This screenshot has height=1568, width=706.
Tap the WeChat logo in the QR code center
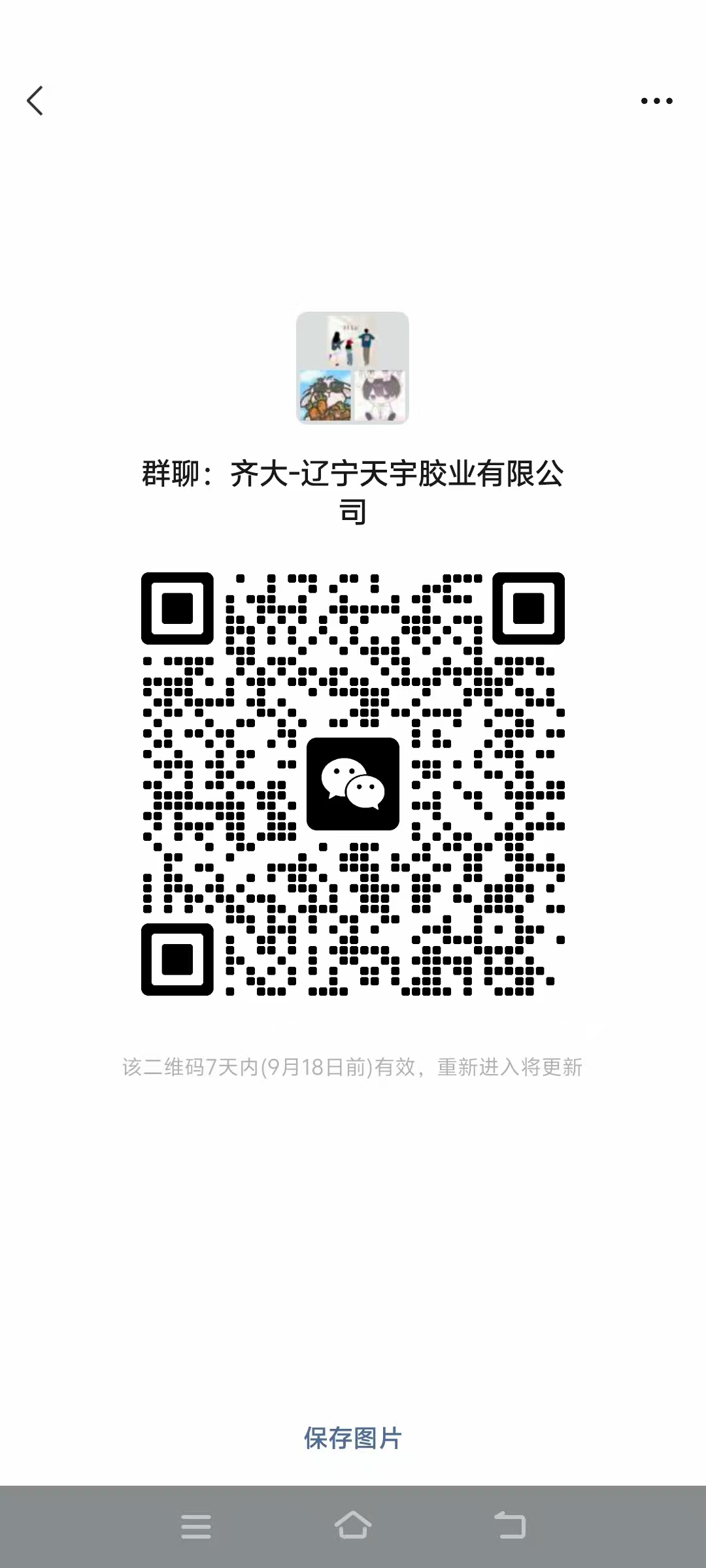(x=353, y=784)
